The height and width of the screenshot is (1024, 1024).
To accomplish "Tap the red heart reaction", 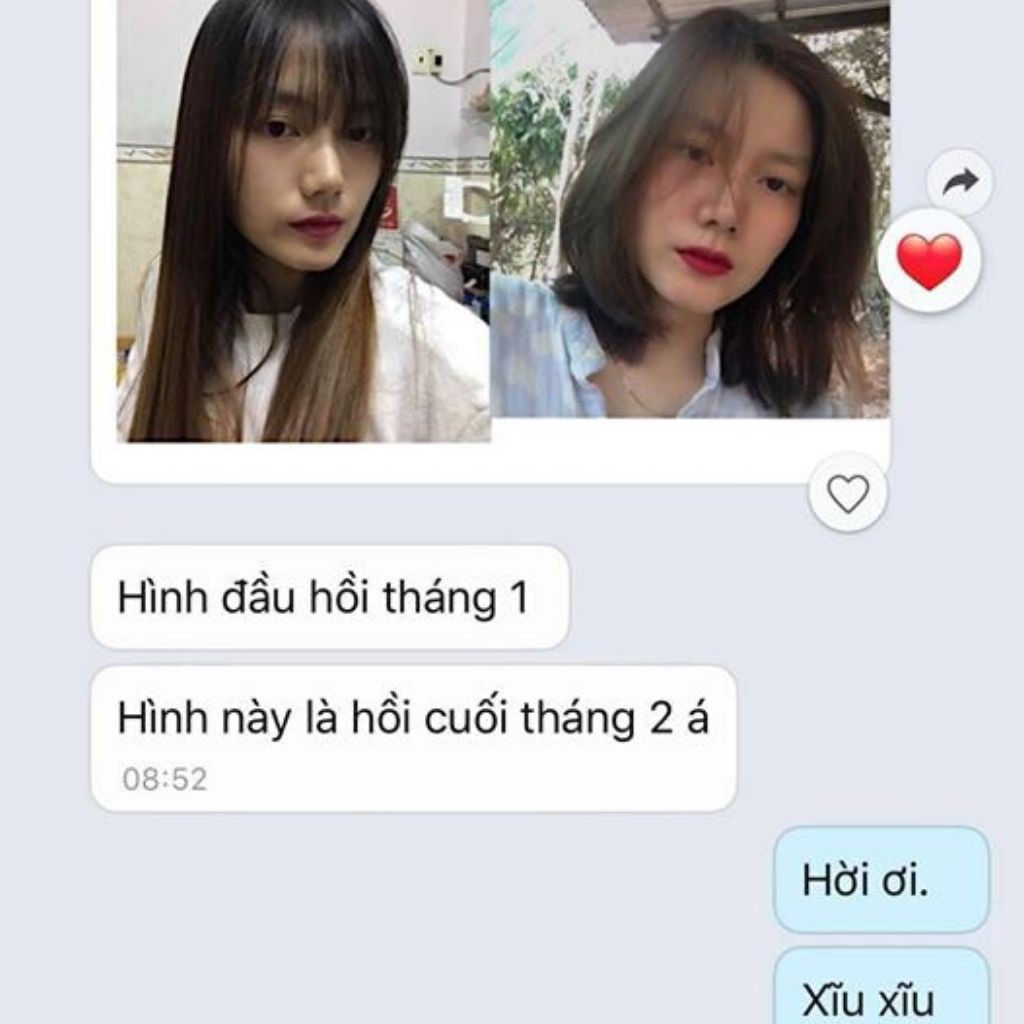I will click(x=929, y=261).
